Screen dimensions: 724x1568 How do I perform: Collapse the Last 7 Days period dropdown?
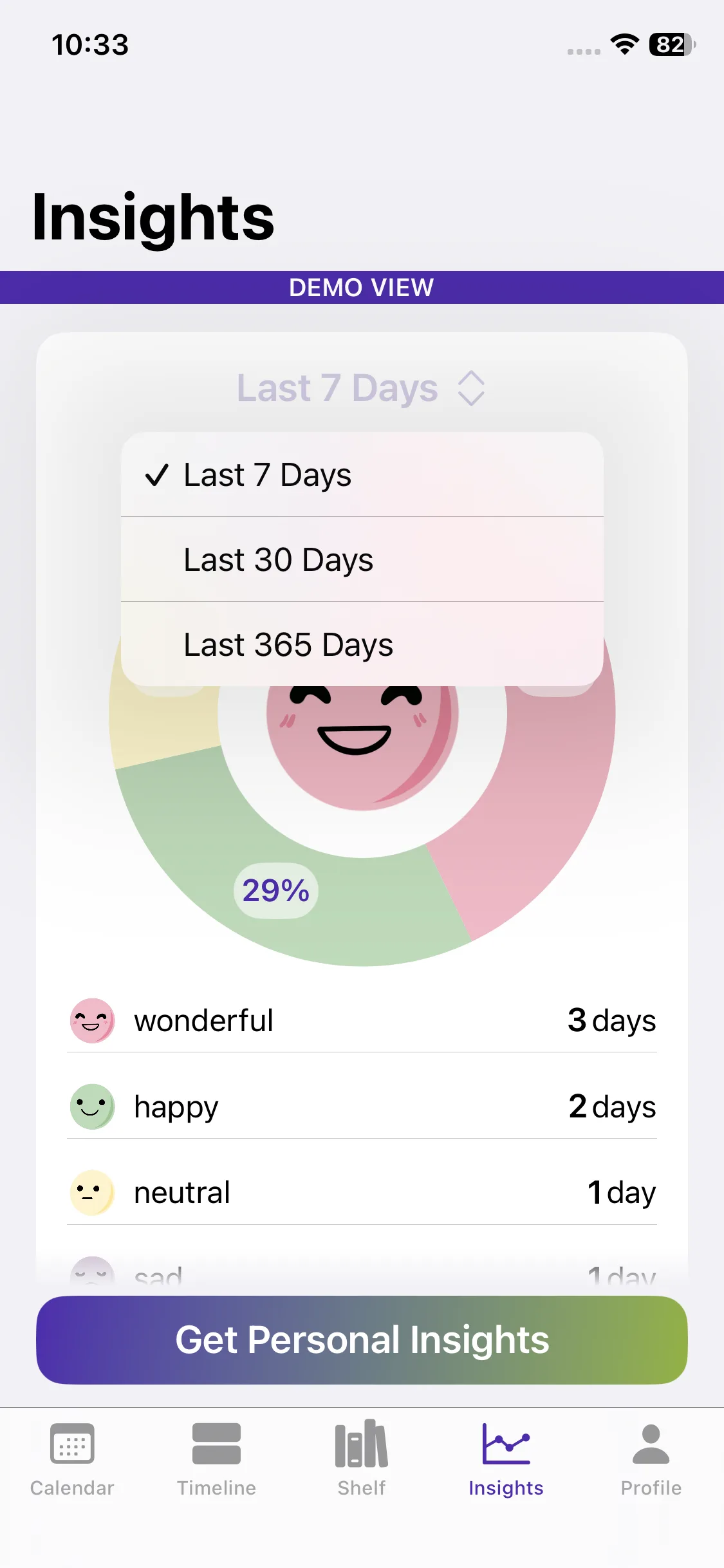coord(360,388)
